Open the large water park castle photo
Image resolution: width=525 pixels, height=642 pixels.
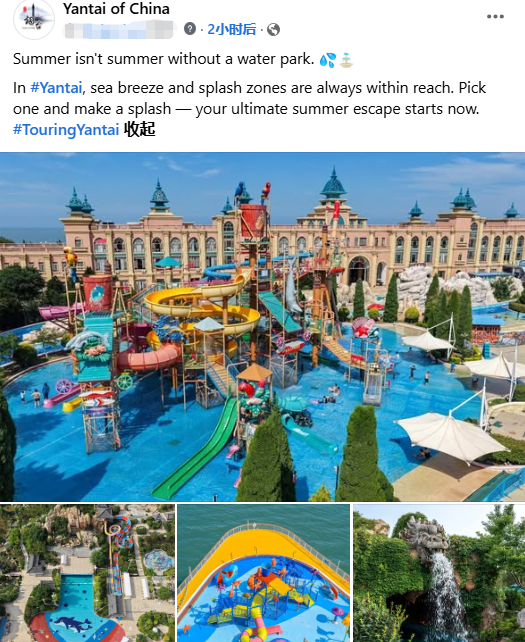click(x=262, y=327)
